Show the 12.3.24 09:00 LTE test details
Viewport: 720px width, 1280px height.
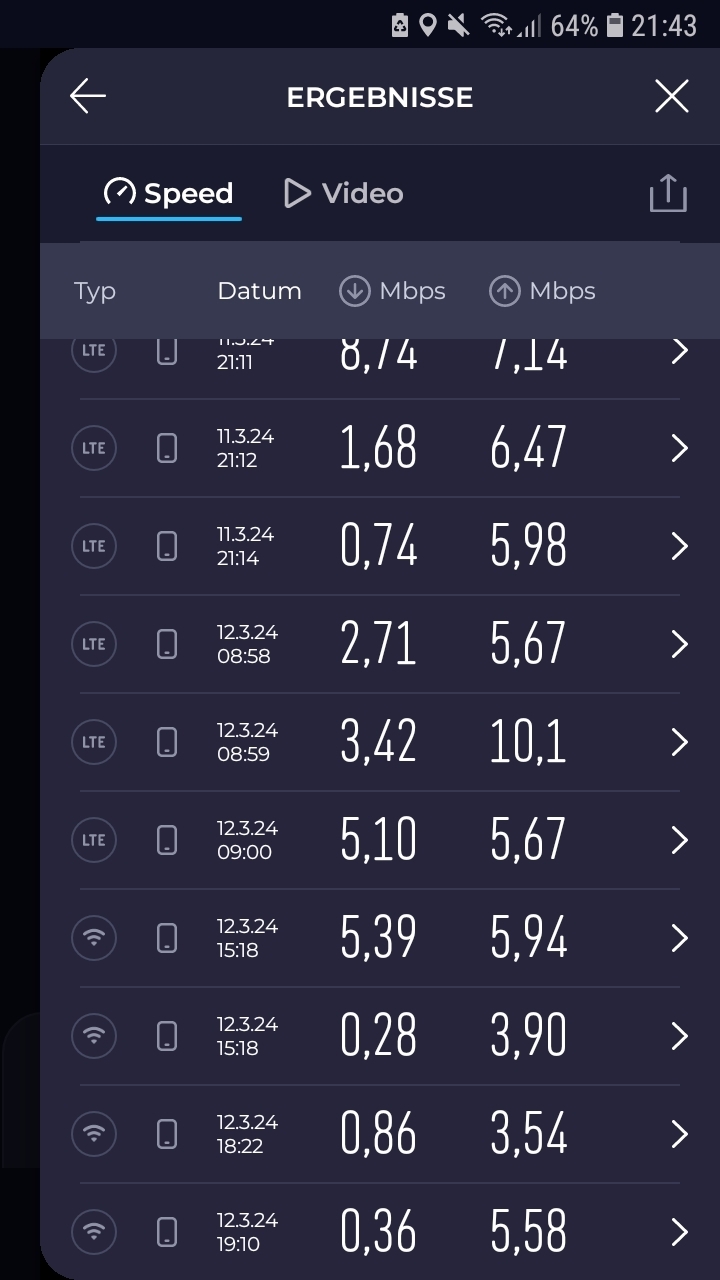380,840
